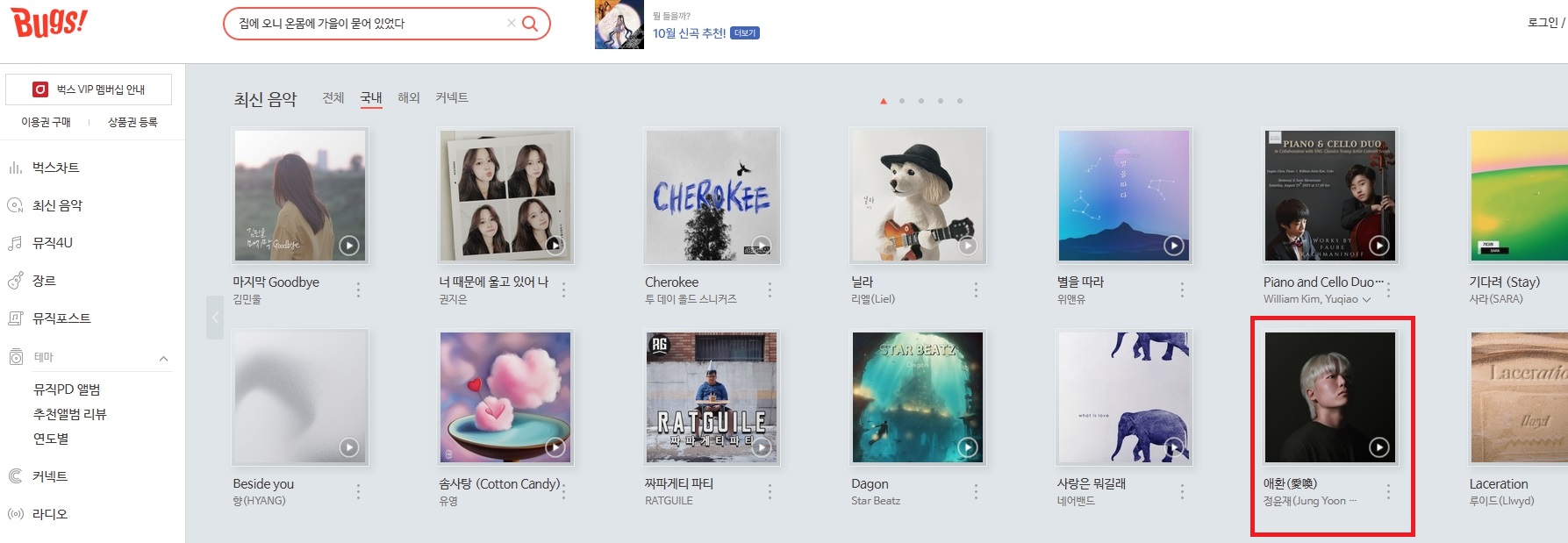Open 라디오 from the sidebar

49,514
